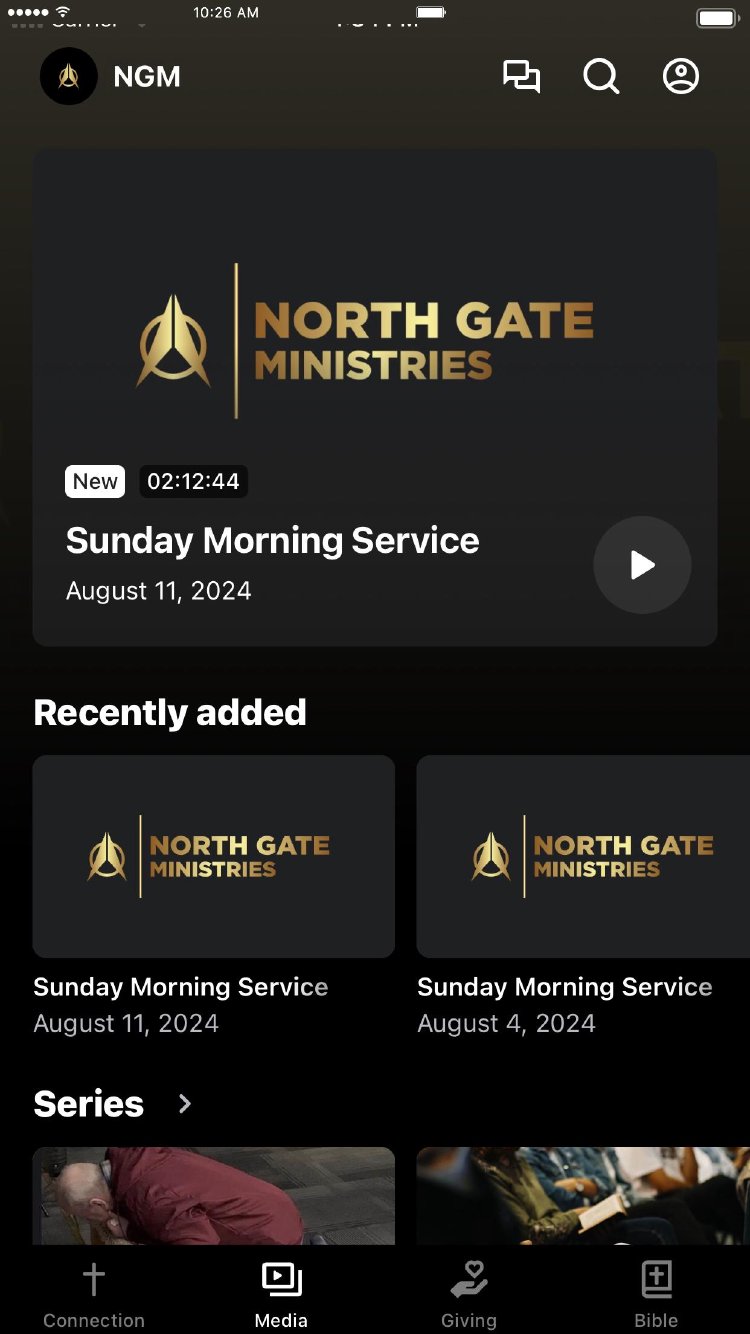750x1334 pixels.
Task: Open the August 4, 2024 service card
Action: click(x=582, y=857)
